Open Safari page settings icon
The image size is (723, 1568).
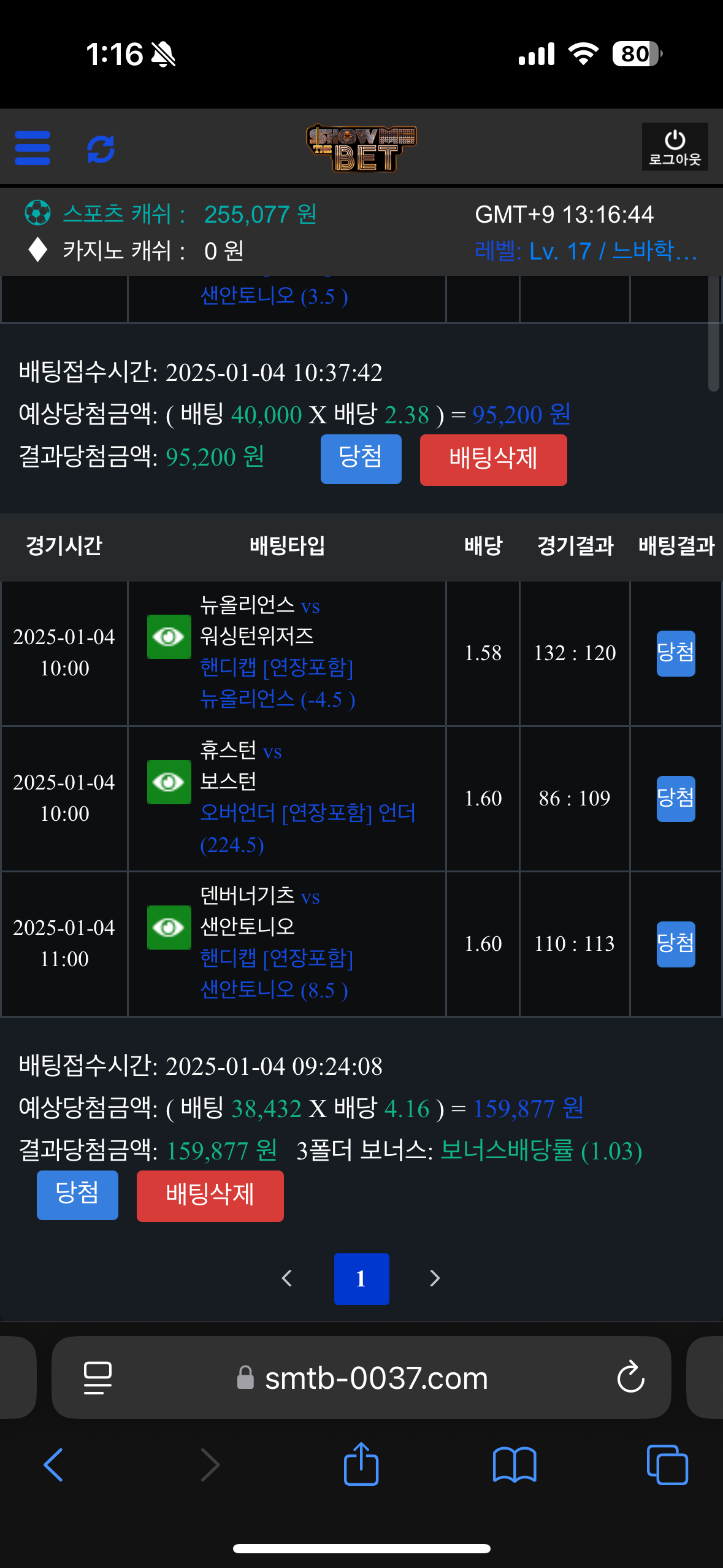[x=98, y=1378]
